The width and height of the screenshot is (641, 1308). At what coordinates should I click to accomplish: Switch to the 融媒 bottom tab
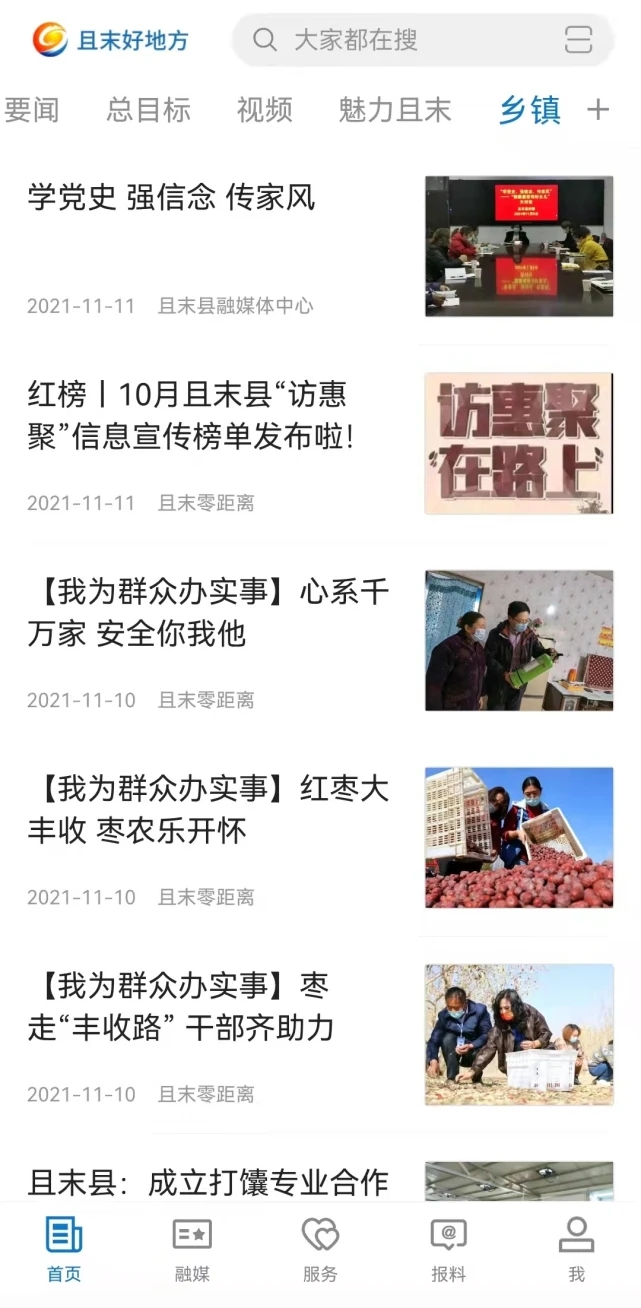pos(192,1250)
